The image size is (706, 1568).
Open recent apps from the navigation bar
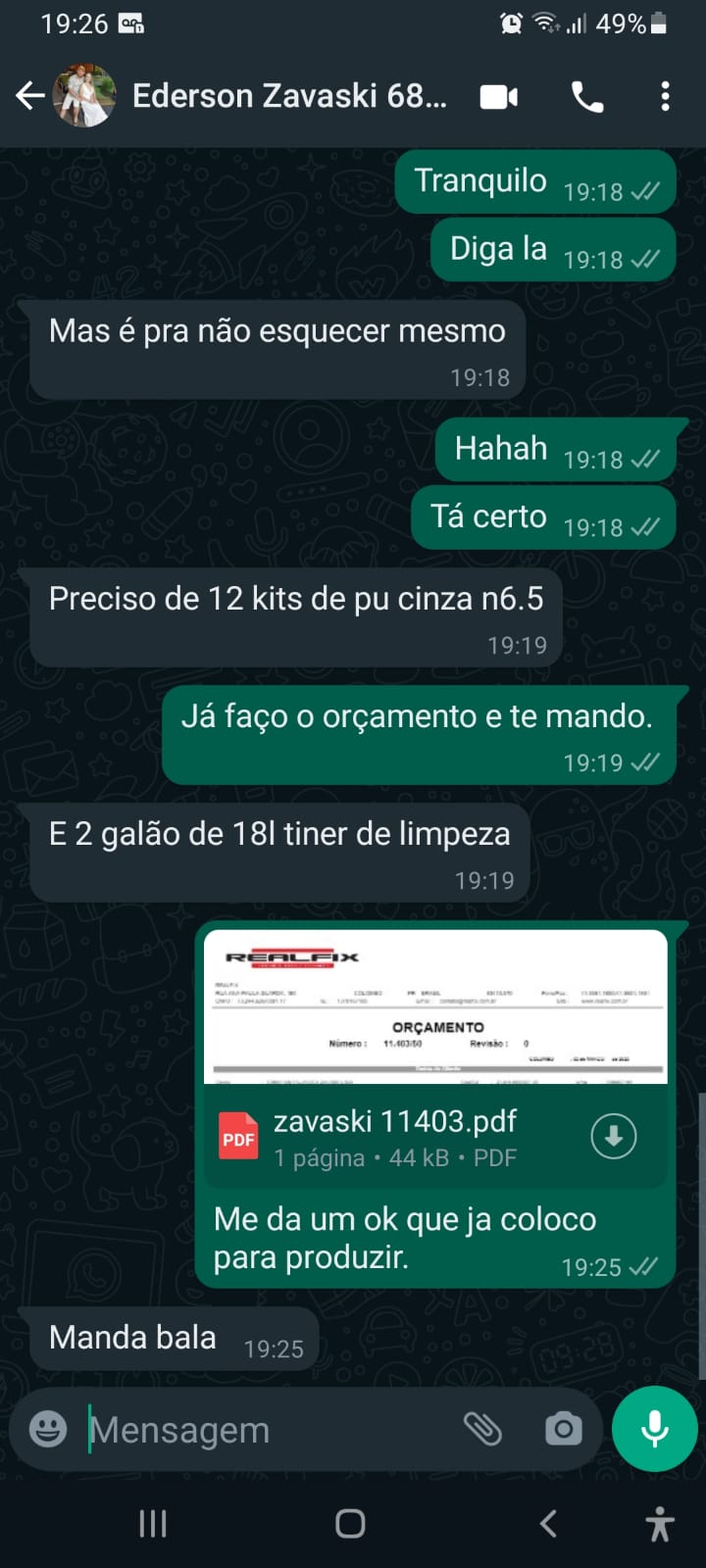(x=153, y=1523)
